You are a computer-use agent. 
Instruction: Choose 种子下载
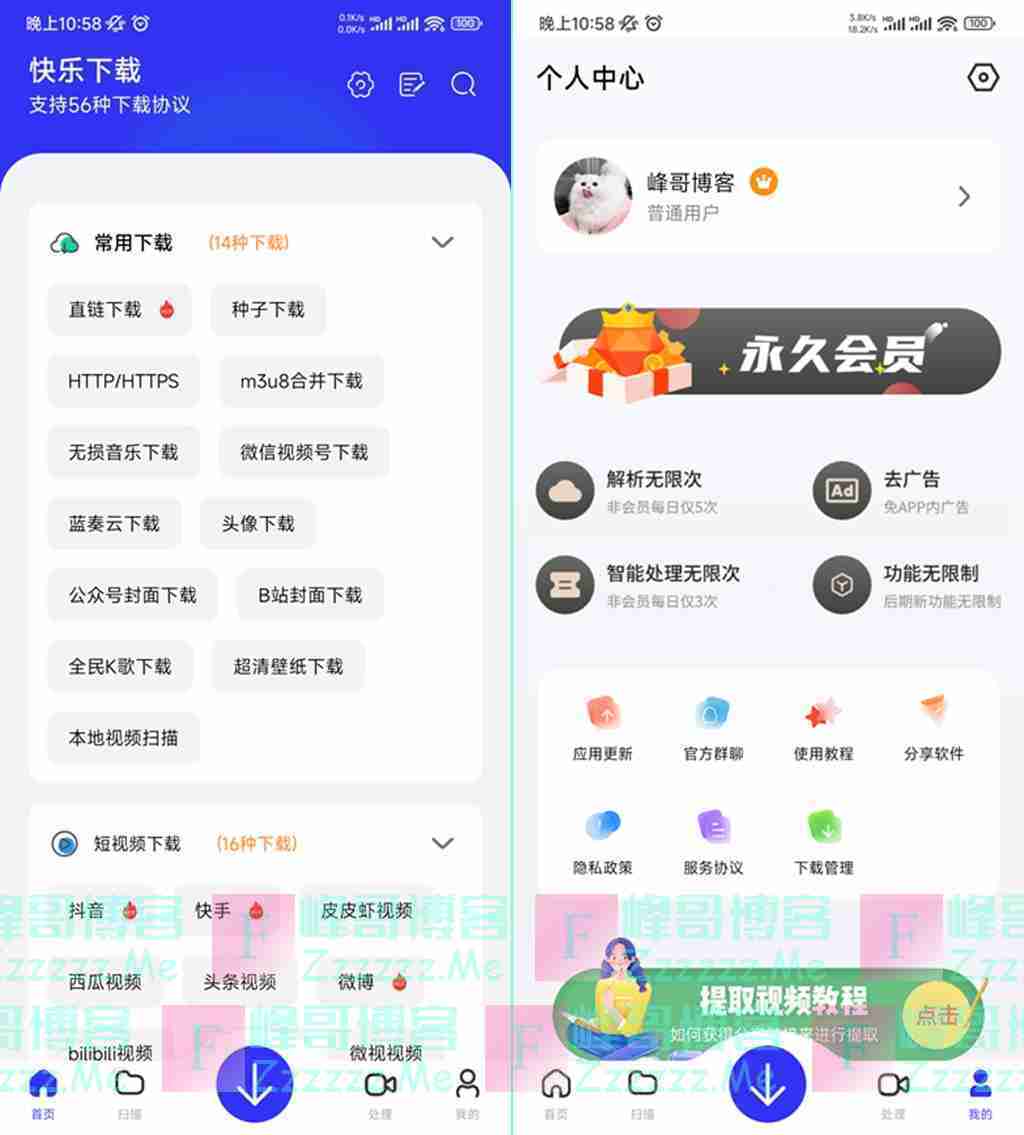point(268,310)
